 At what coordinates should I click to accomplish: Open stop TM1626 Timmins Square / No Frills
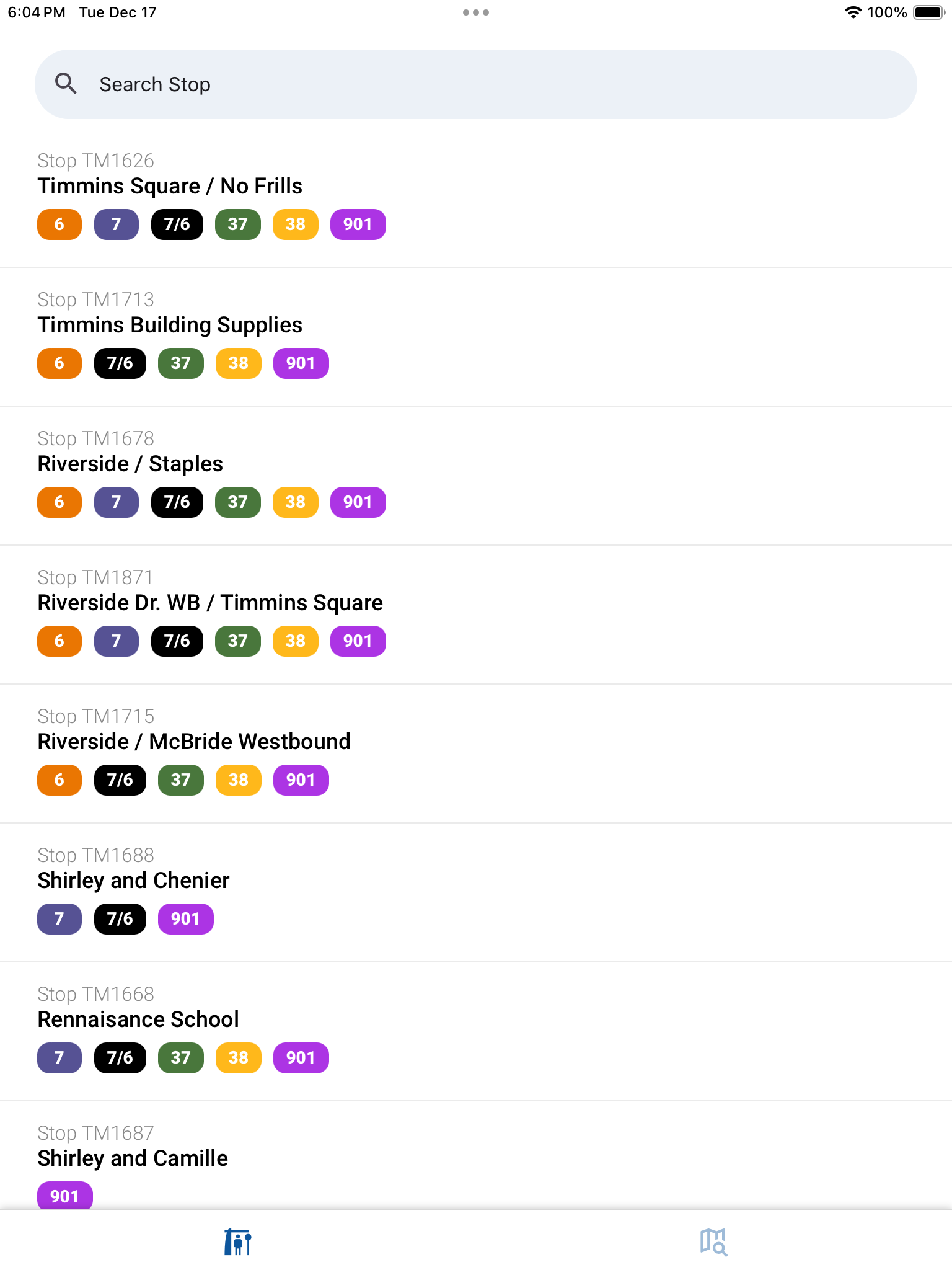click(170, 185)
